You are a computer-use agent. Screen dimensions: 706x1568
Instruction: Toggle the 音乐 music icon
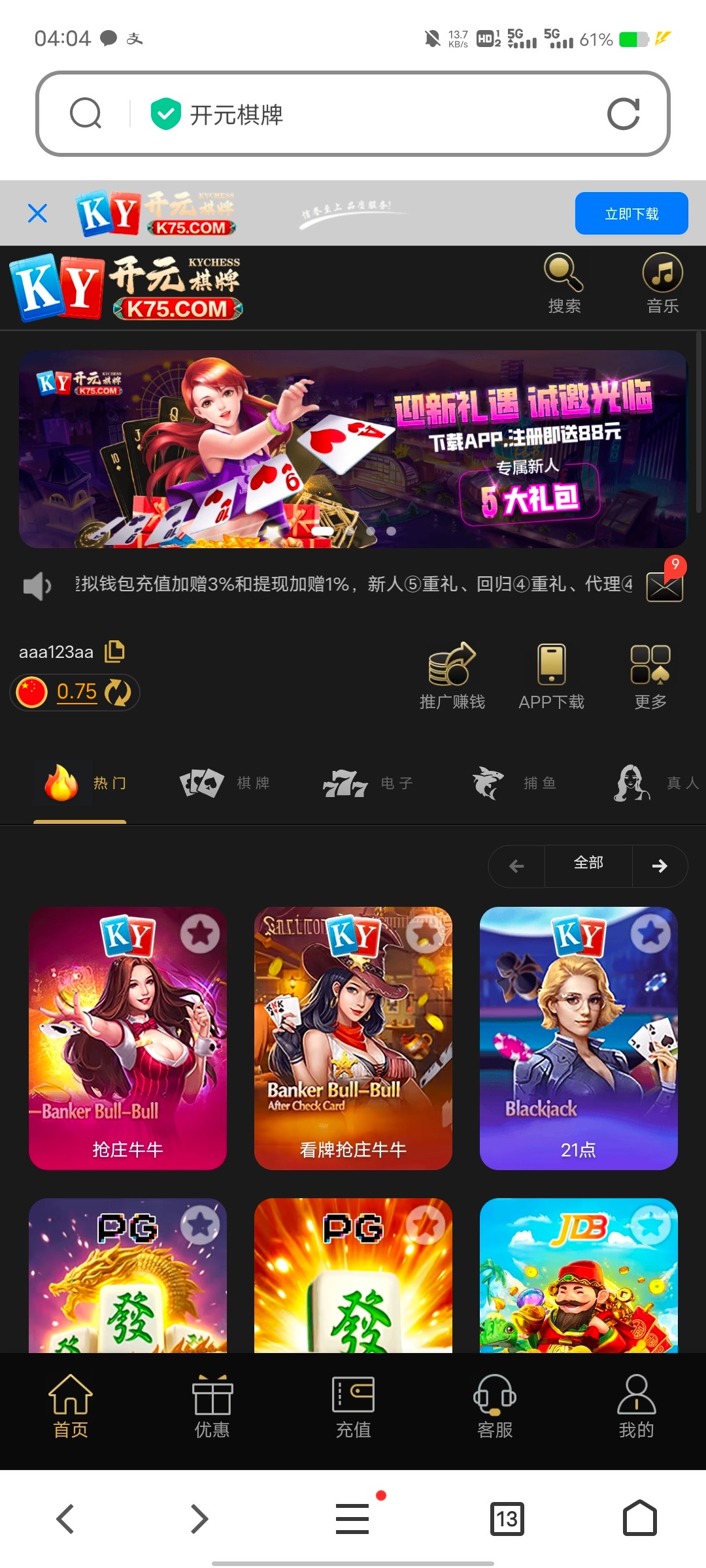(662, 284)
